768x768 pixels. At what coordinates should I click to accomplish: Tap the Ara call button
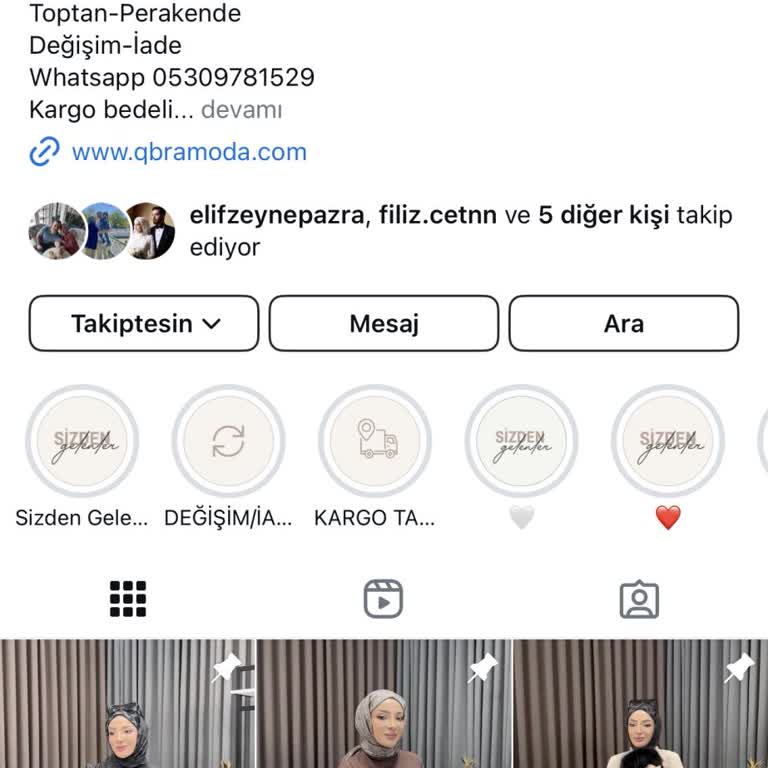coord(623,323)
